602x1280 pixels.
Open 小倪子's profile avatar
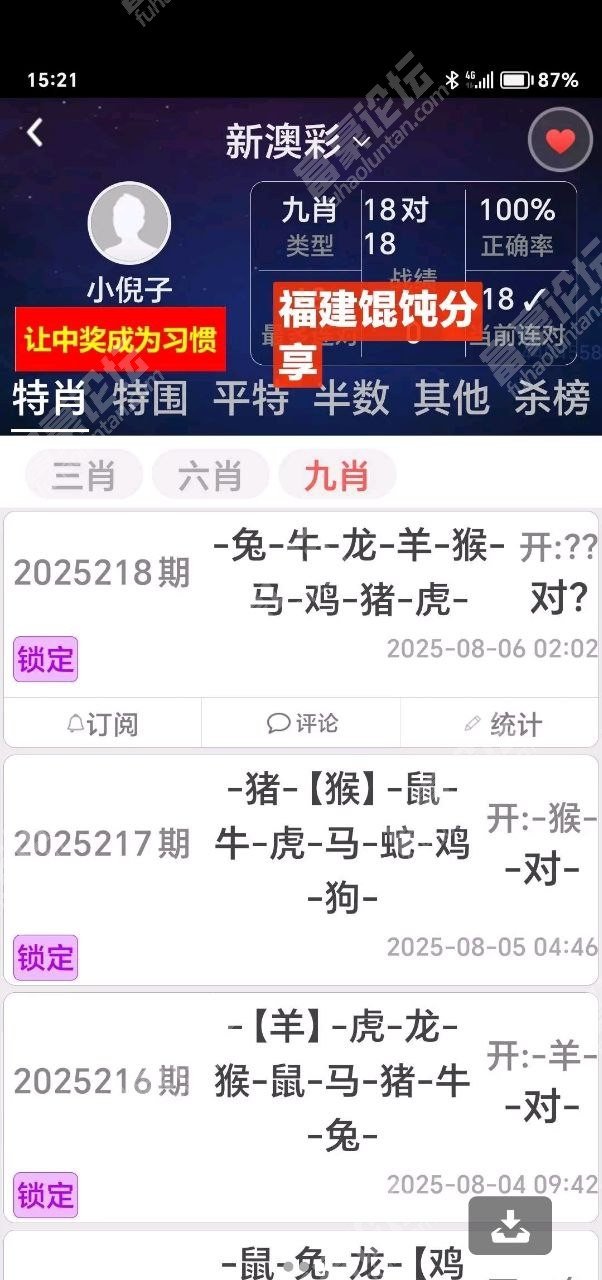click(x=129, y=223)
